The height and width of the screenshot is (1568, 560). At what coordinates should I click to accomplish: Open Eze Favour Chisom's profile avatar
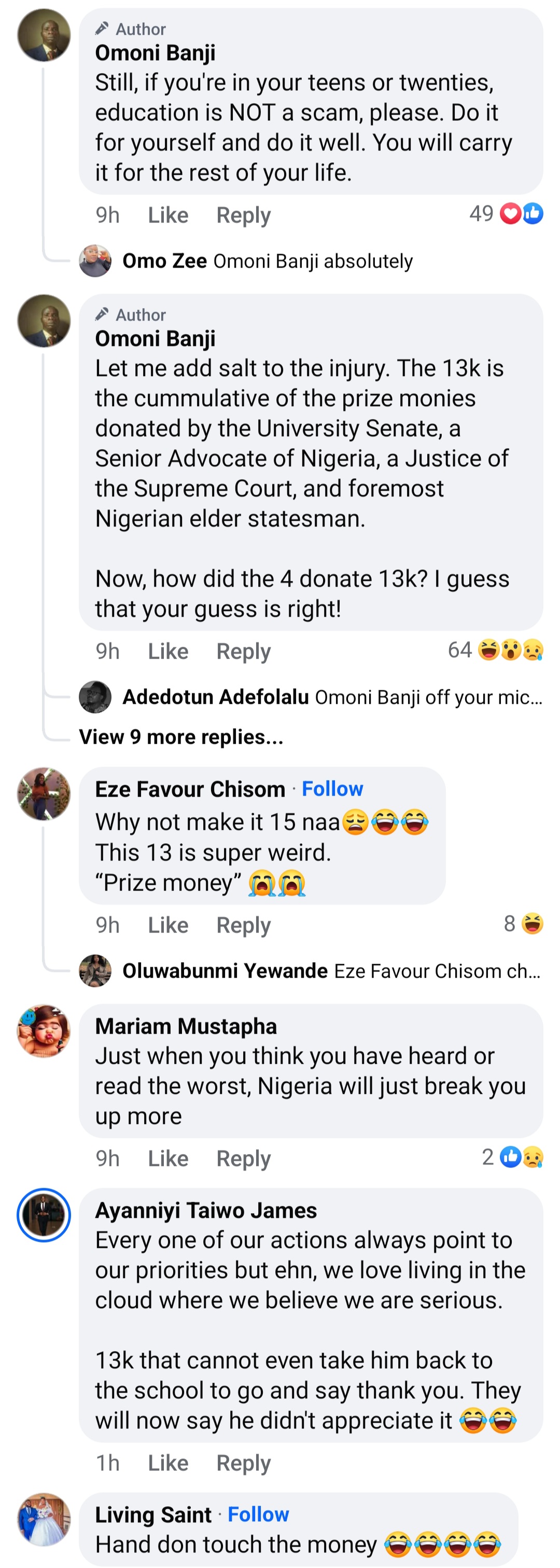tap(44, 794)
